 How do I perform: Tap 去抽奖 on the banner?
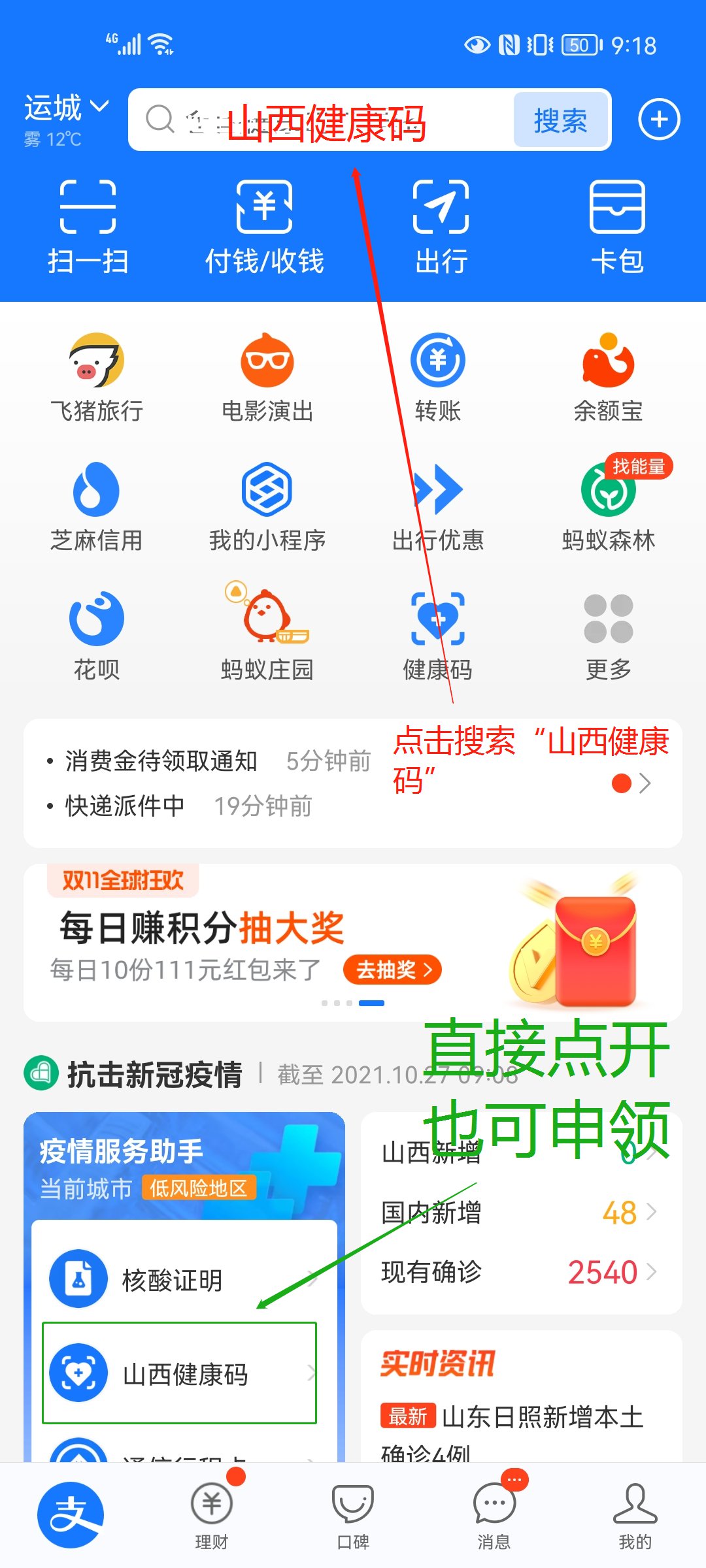[x=392, y=970]
